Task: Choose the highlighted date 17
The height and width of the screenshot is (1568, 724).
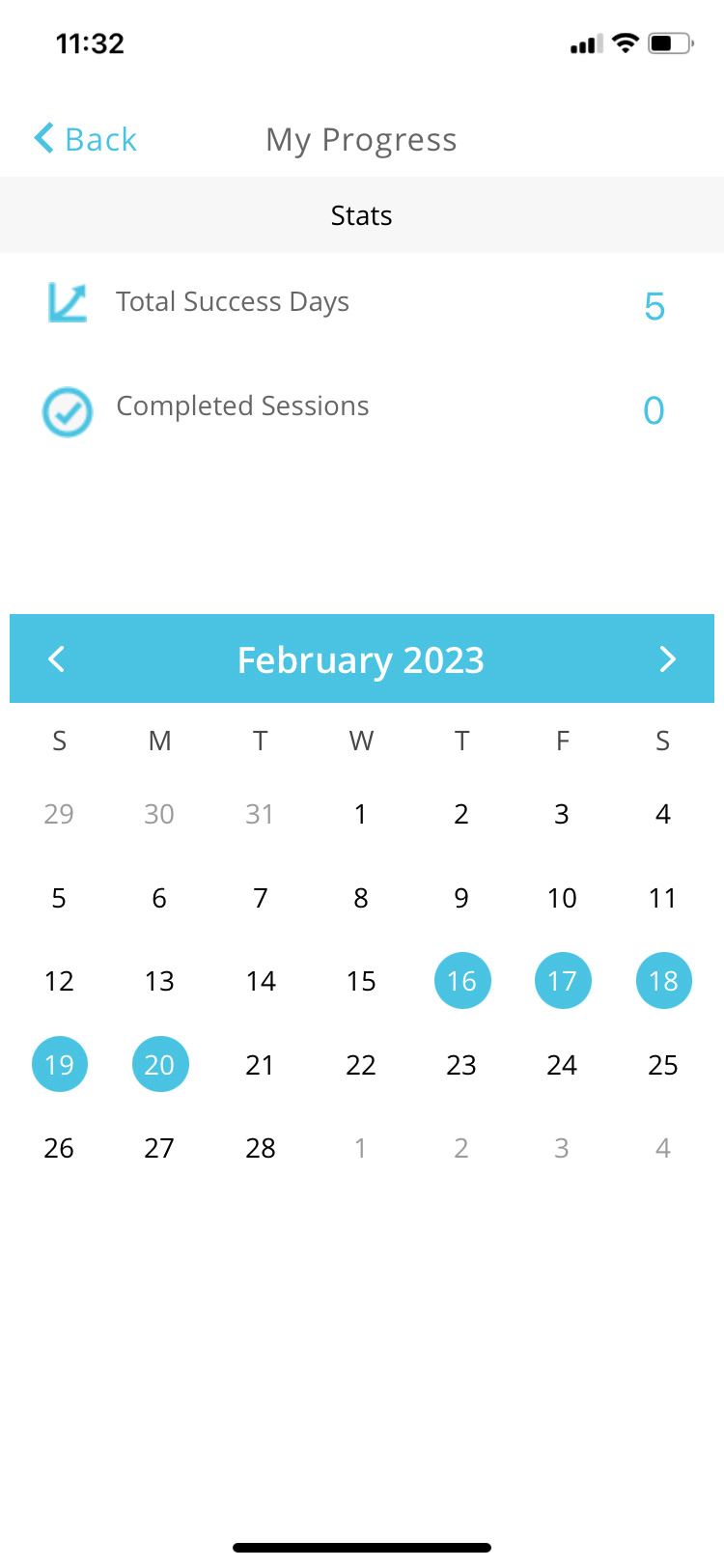Action: pos(562,981)
